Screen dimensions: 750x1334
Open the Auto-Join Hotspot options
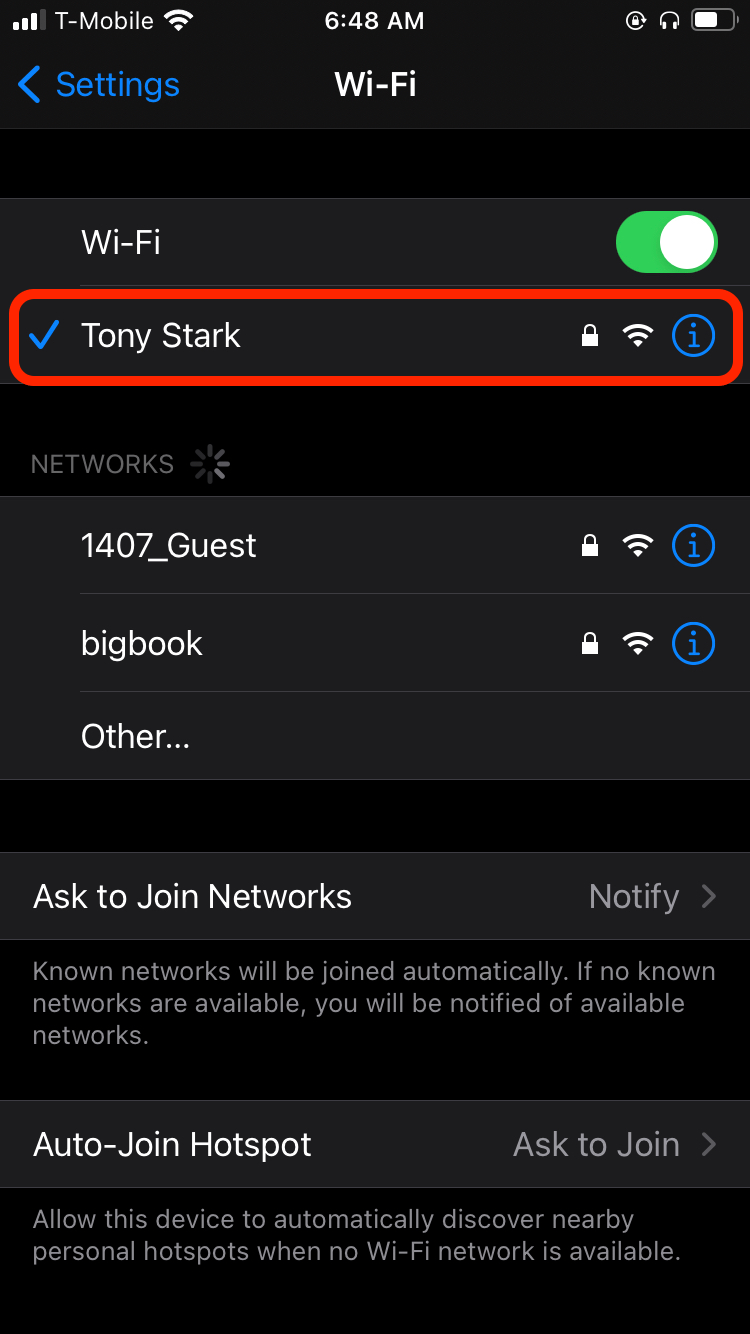(375, 1144)
